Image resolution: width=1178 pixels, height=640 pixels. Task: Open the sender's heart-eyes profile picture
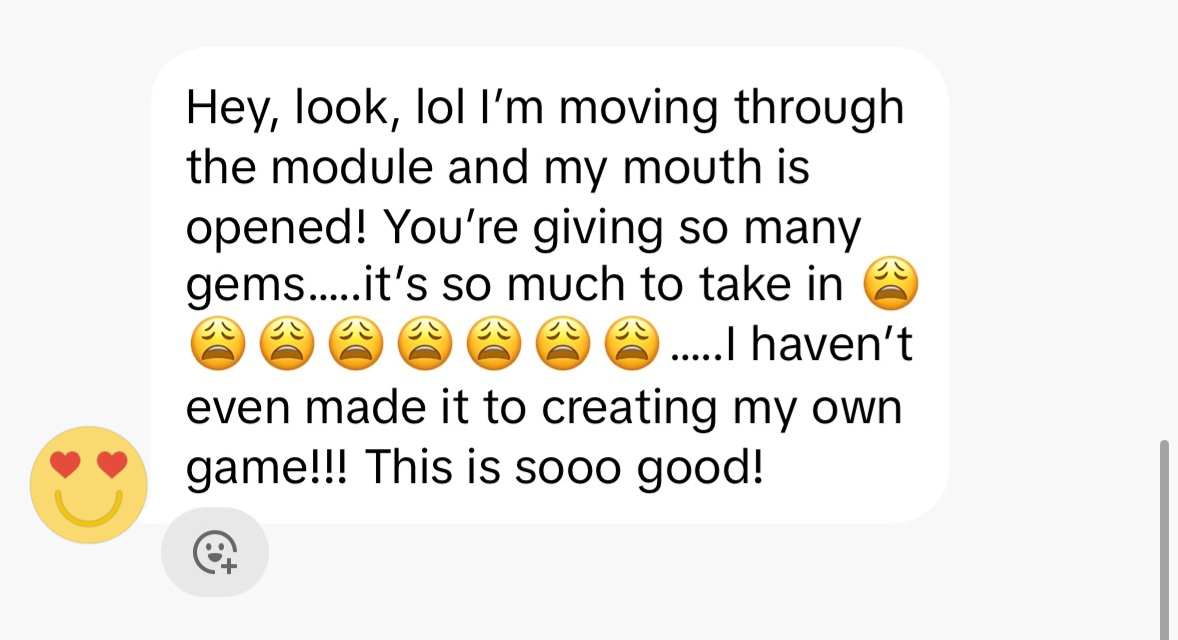[x=89, y=485]
